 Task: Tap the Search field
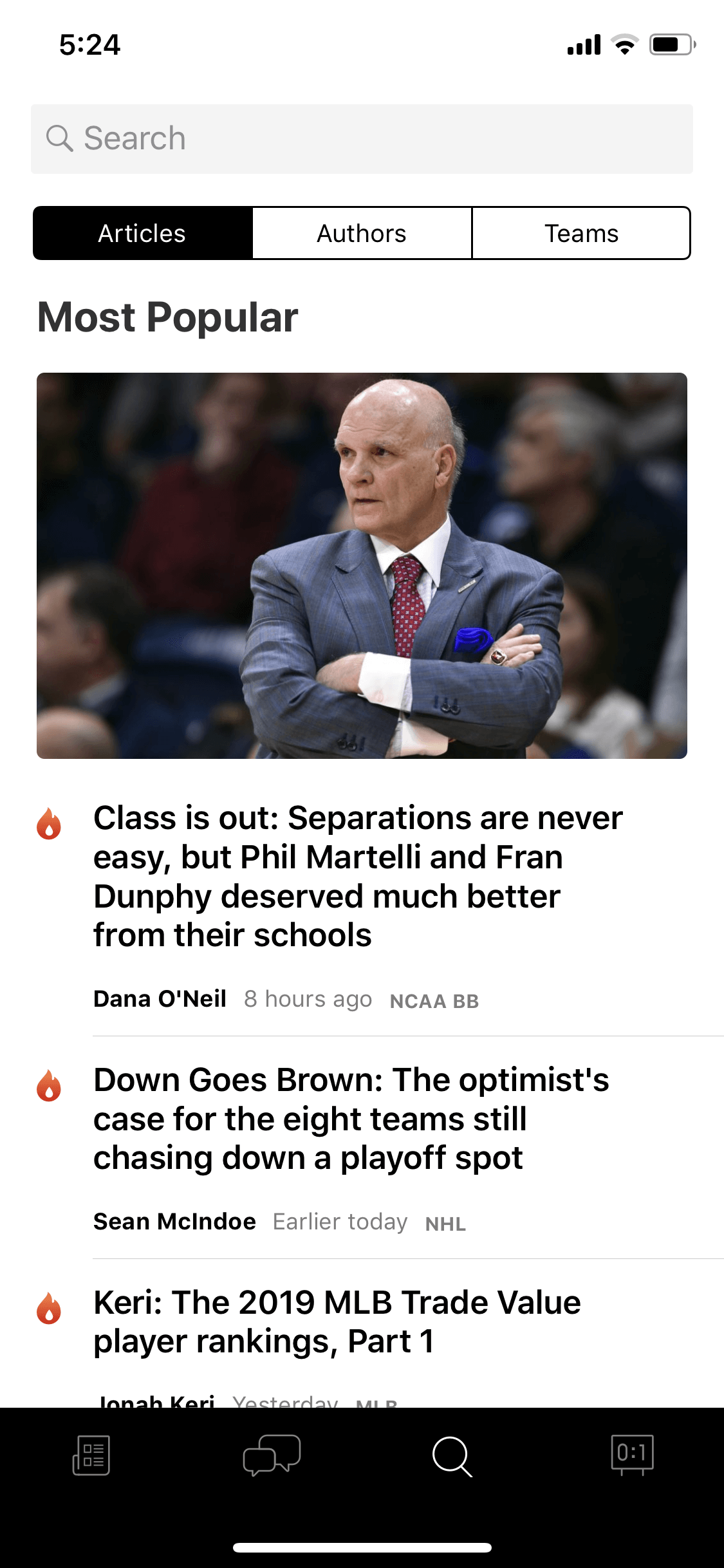coord(362,139)
